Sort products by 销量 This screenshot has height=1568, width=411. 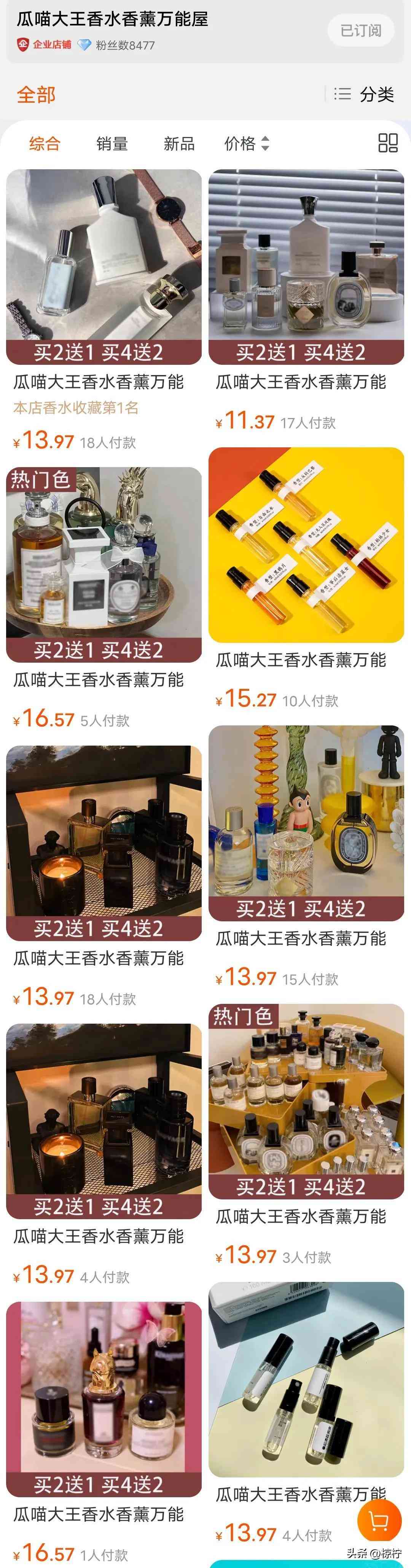point(112,144)
